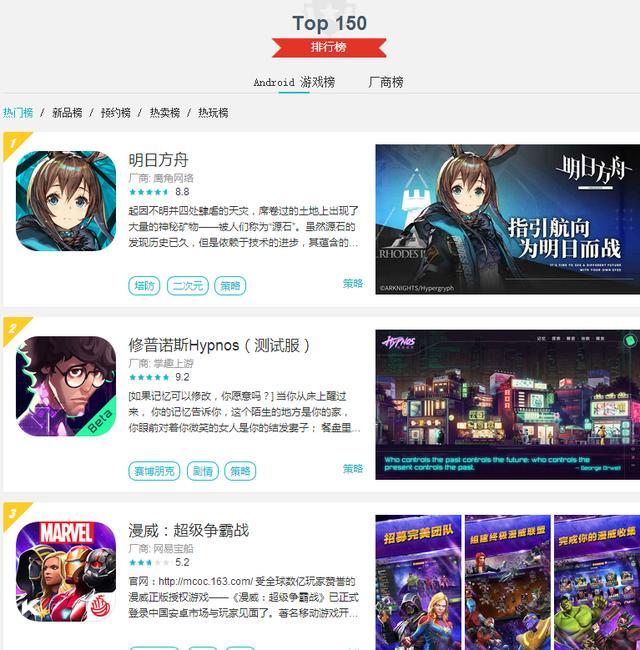Select the 预约榜 ranking
Viewport: 640px width, 650px height.
pos(116,113)
